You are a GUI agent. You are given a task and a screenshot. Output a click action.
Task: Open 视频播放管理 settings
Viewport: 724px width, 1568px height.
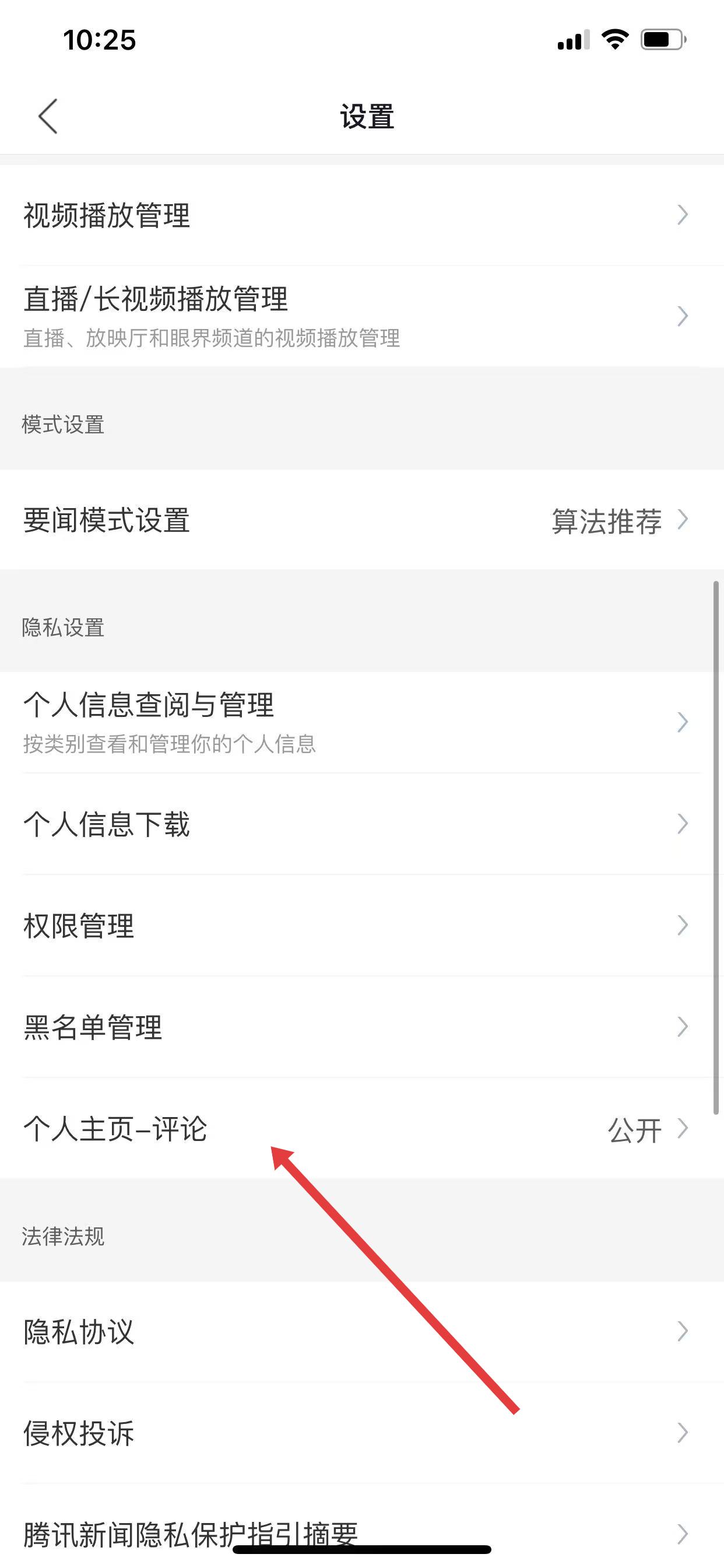tap(361, 215)
